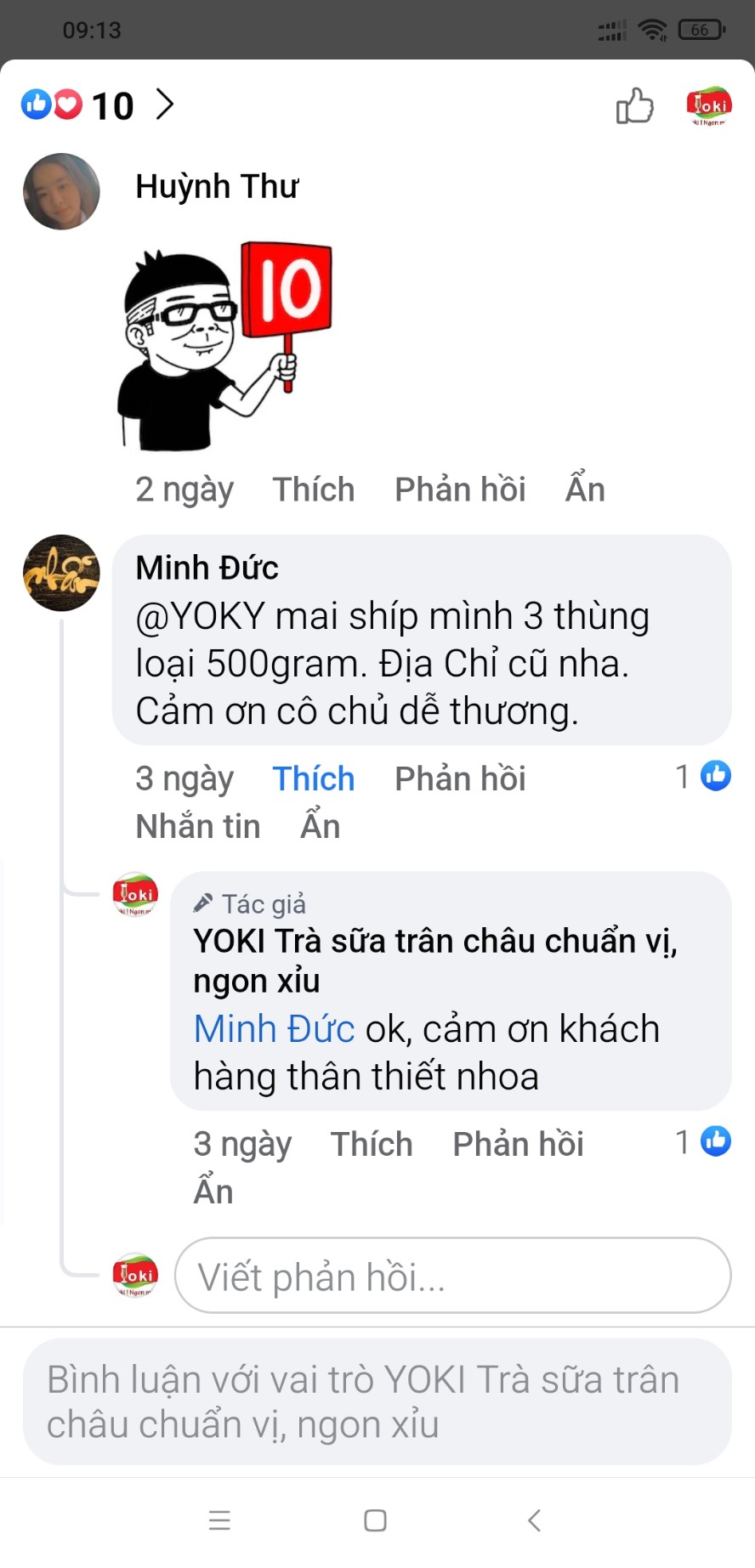
Task: Open the YOKI page identity switcher
Action: point(708,106)
